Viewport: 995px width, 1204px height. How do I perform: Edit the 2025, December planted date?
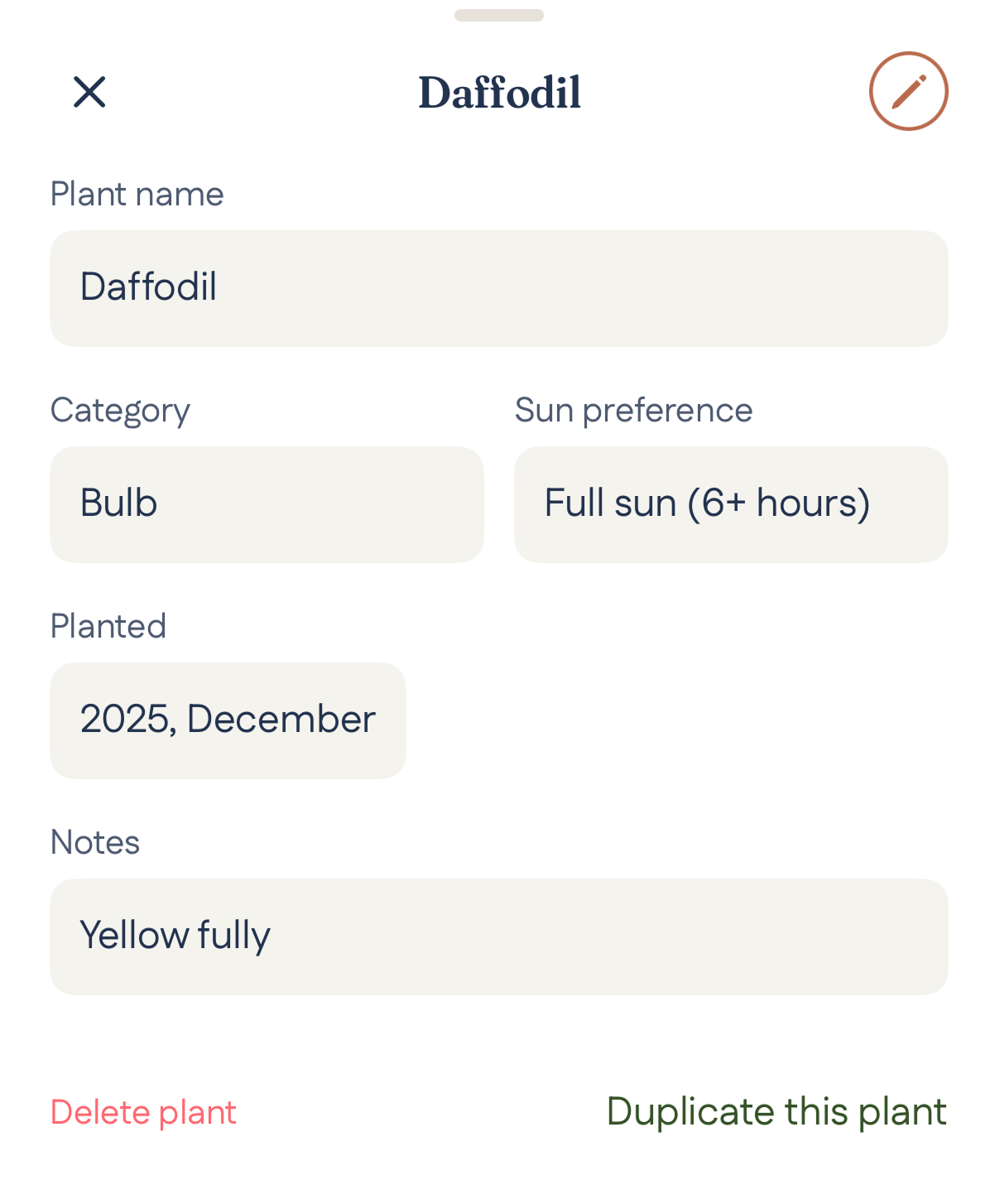point(228,720)
